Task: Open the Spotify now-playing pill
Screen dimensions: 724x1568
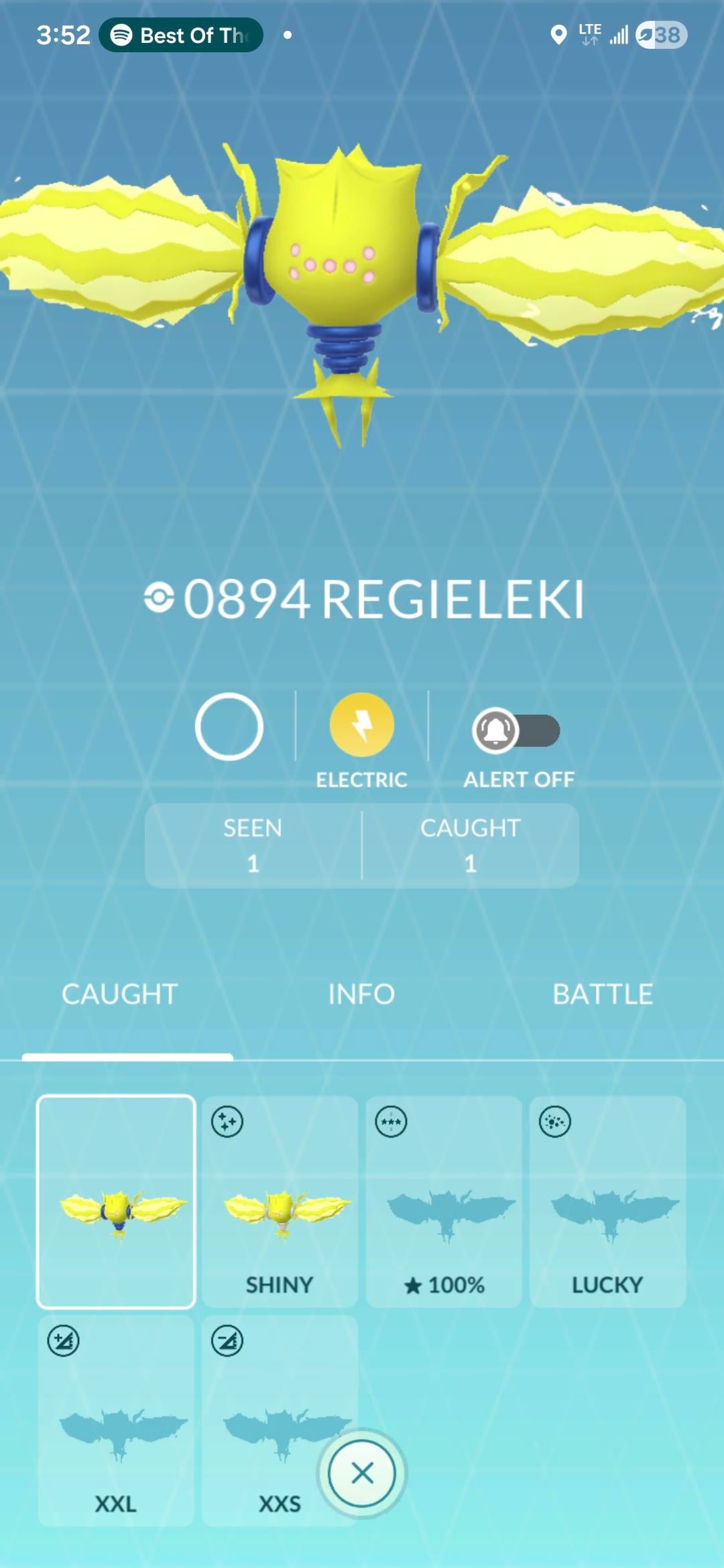Action: point(181,35)
